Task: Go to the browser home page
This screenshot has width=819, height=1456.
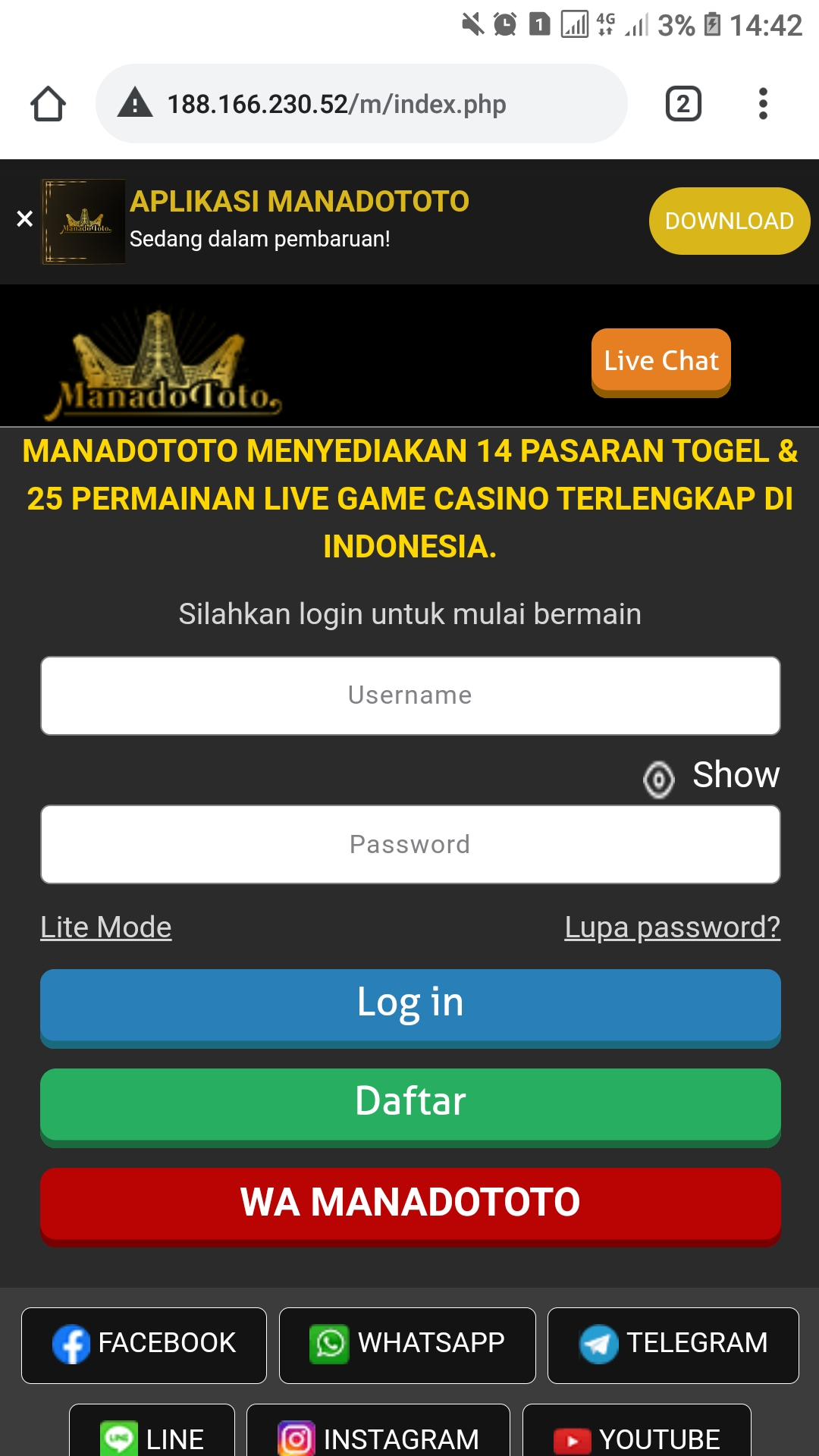Action: tap(48, 104)
